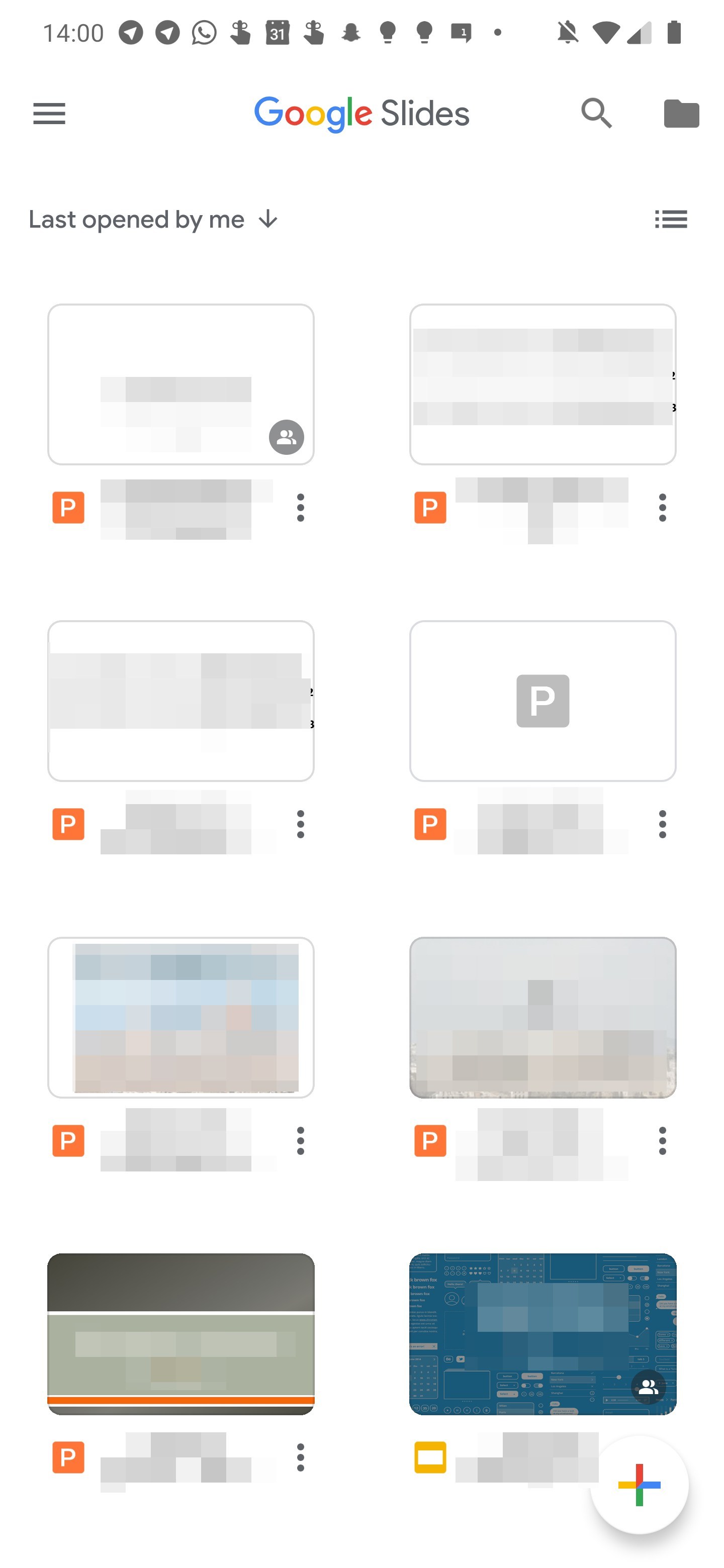The width and height of the screenshot is (724, 1568).
Task: Open more options for green striped presentation
Action: point(300,1457)
